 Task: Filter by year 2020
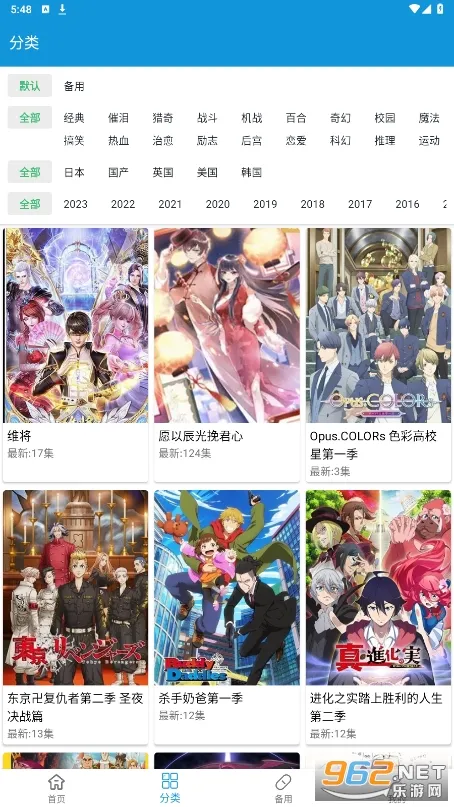(218, 204)
